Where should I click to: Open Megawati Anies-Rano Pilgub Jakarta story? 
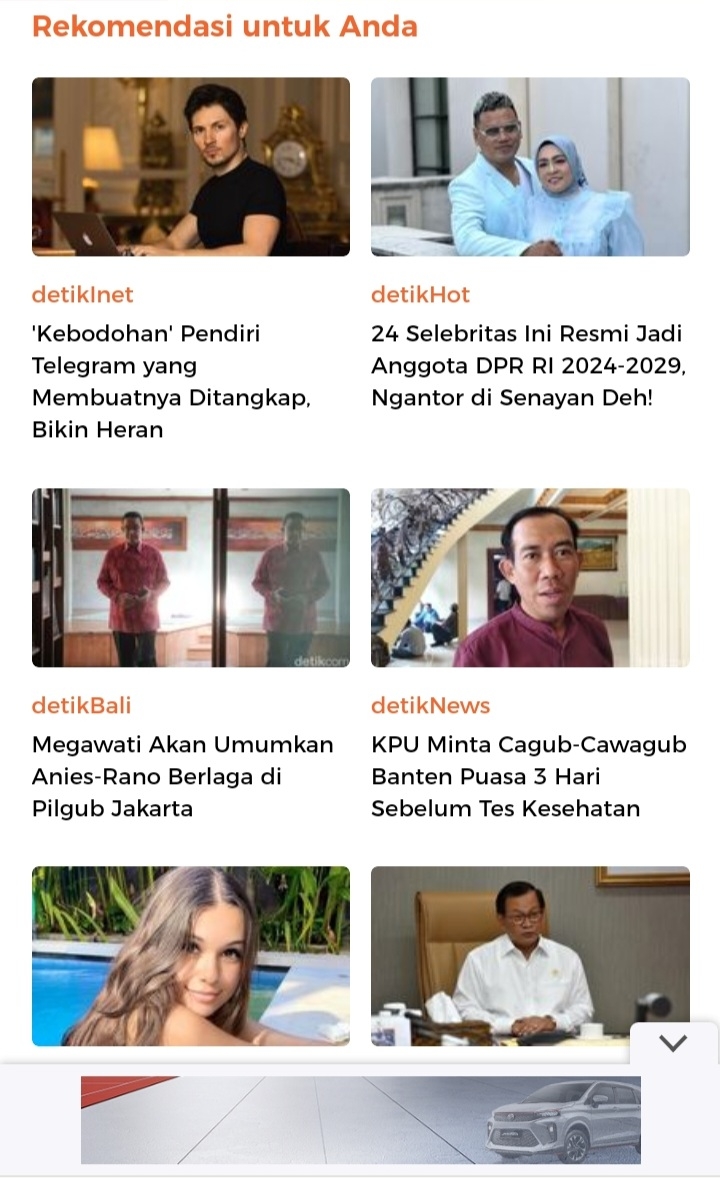183,776
